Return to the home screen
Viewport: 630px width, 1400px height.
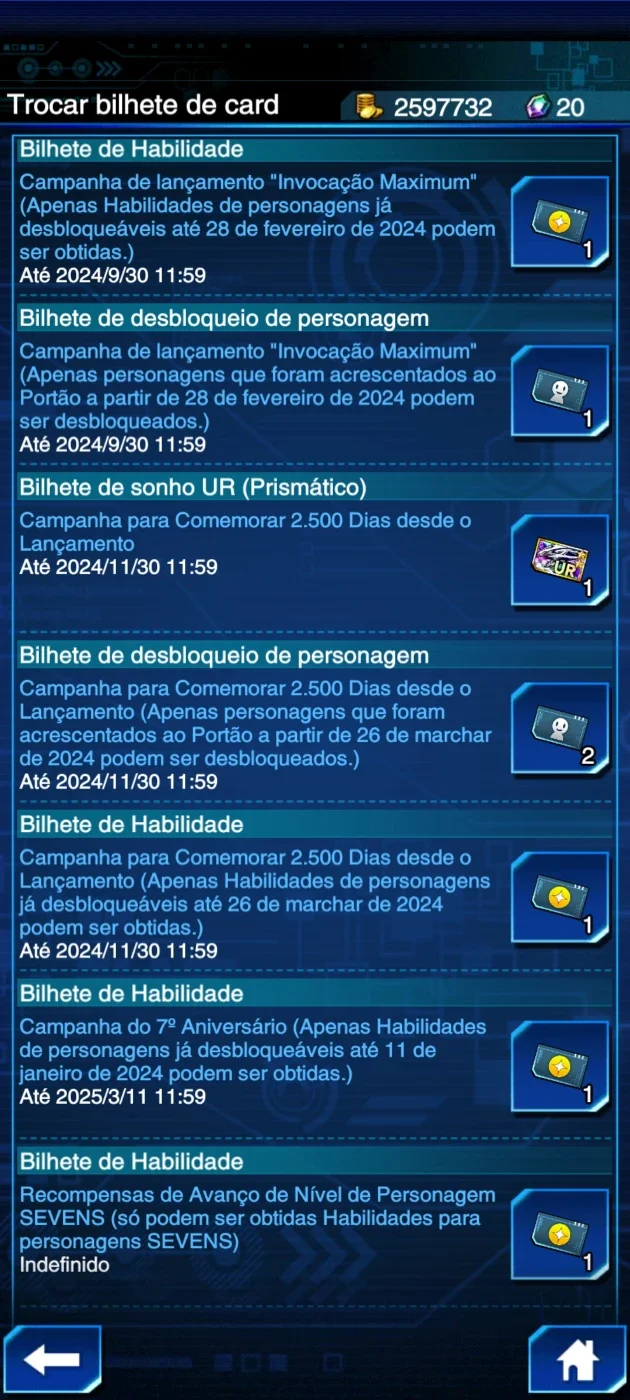click(577, 1360)
